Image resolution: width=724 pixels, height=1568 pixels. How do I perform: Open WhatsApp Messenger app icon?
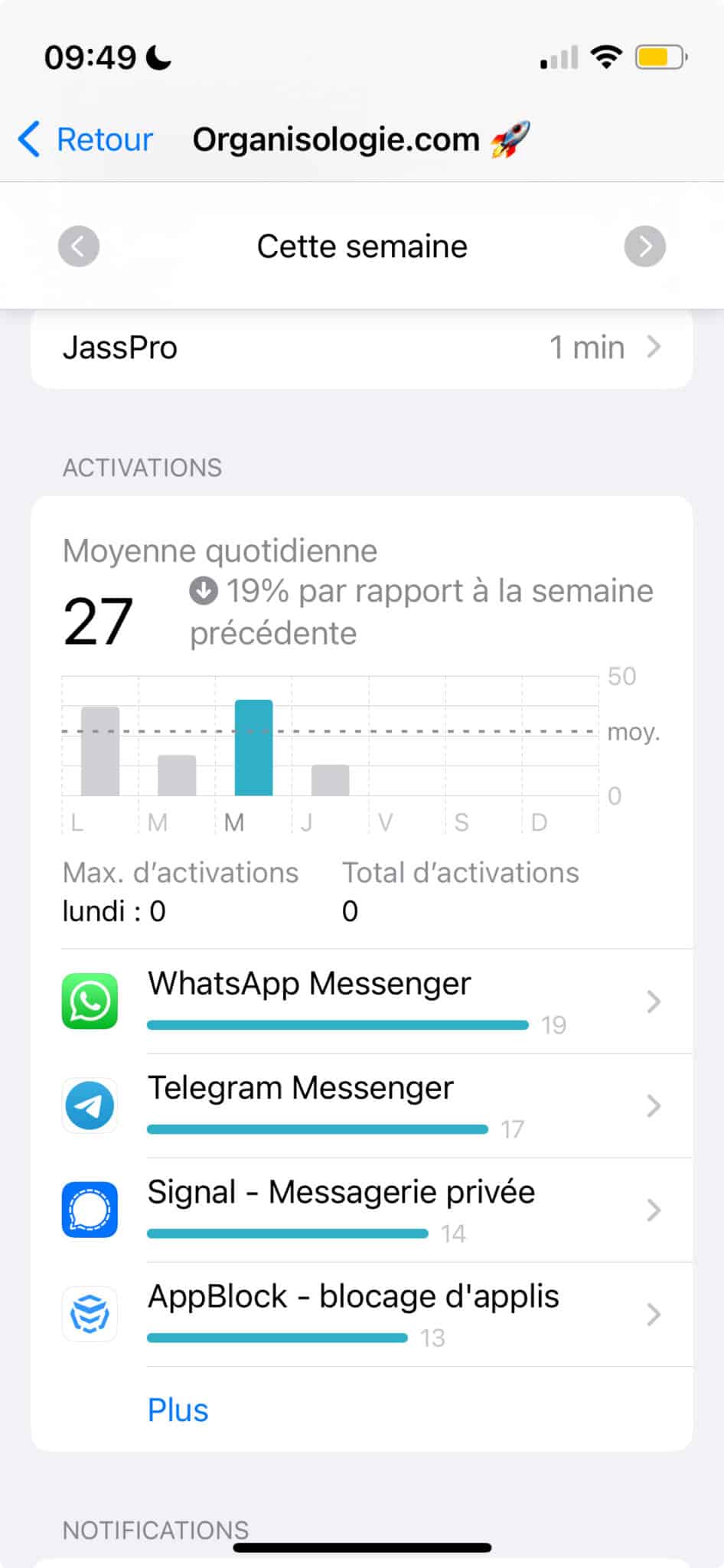[x=90, y=1000]
